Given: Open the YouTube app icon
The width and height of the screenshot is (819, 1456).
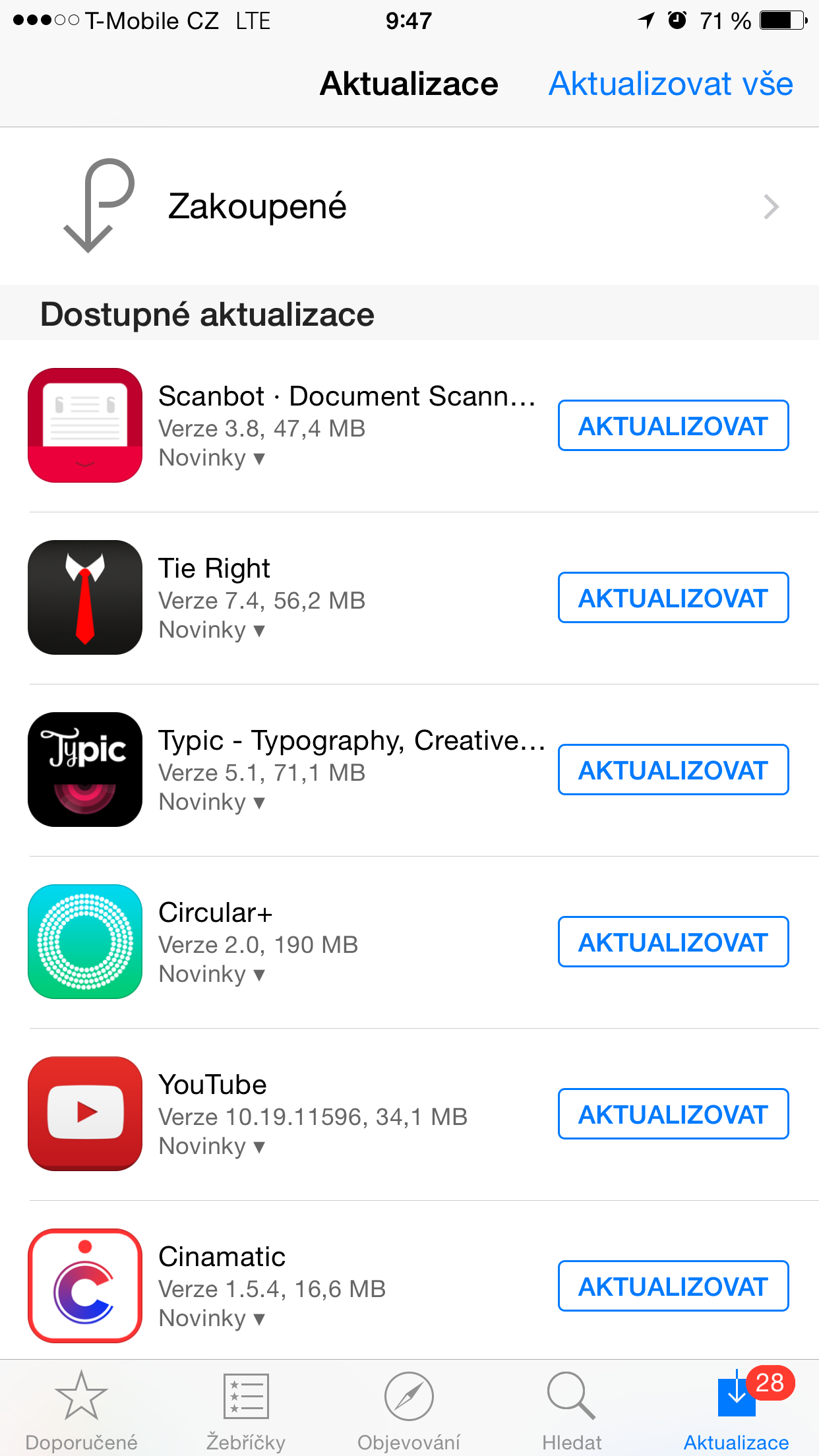Looking at the screenshot, I should (x=85, y=1114).
